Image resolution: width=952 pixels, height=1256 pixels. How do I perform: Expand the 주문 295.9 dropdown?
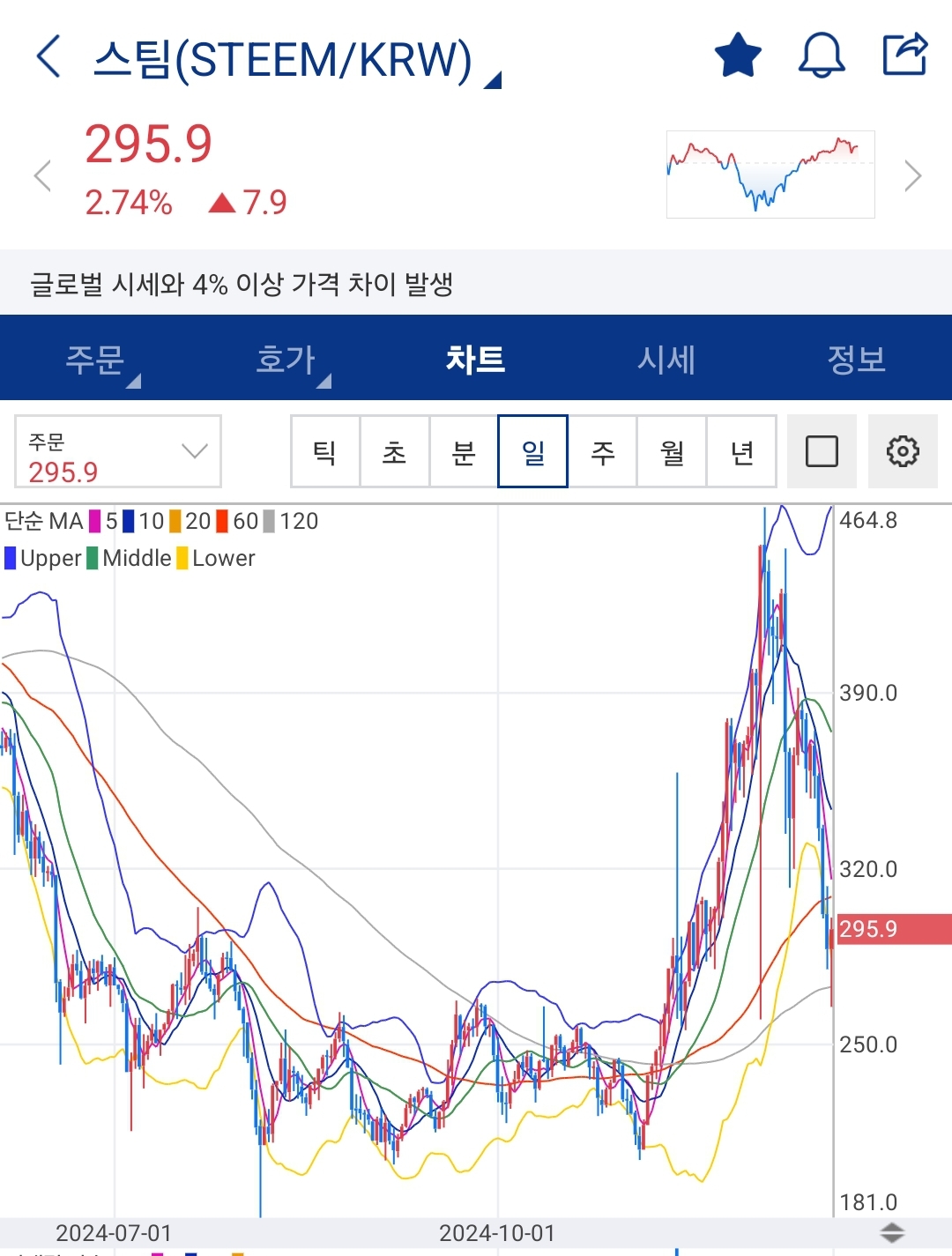coord(118,452)
